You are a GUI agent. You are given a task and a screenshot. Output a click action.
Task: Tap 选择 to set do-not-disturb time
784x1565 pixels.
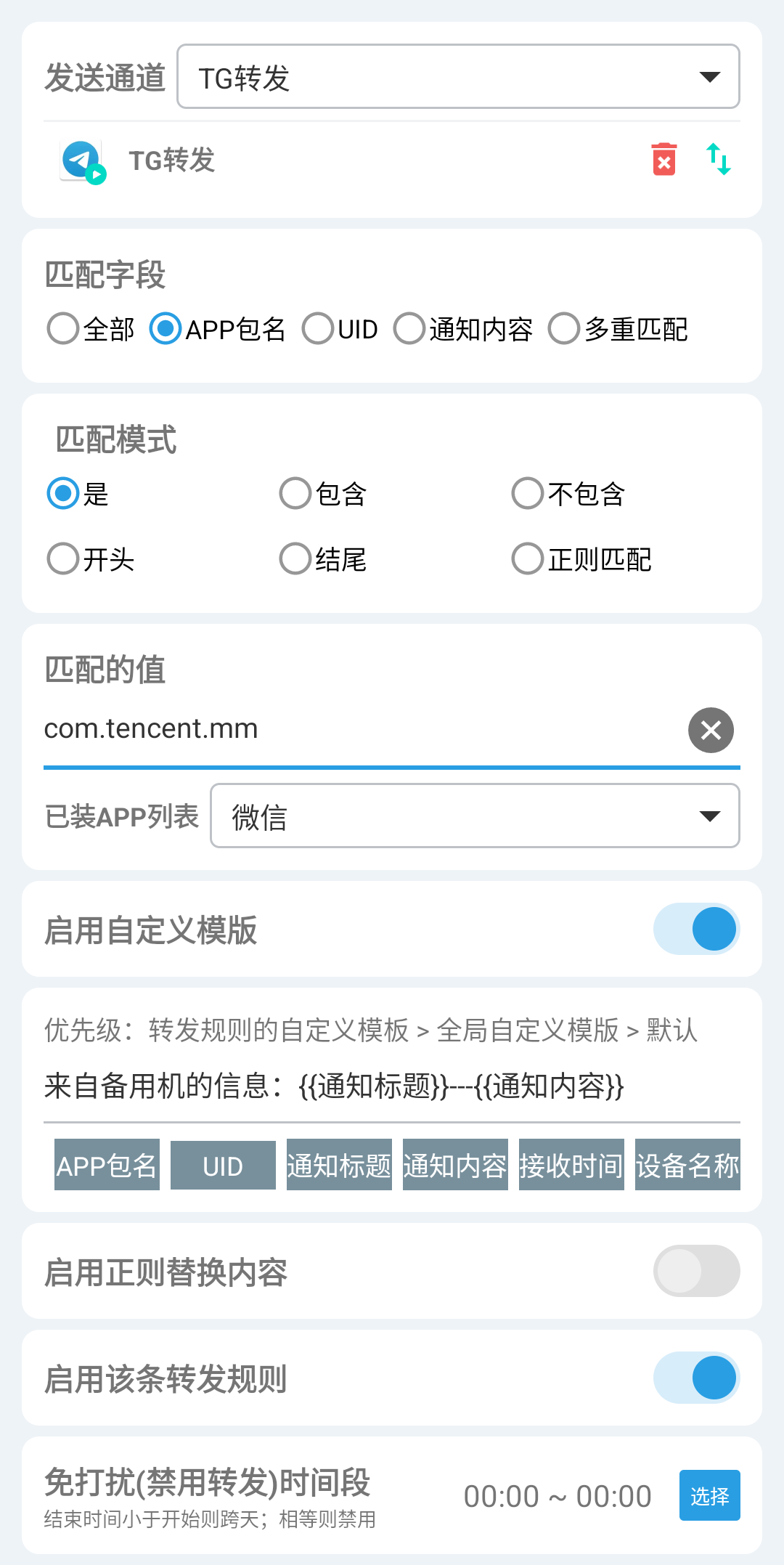click(x=709, y=1495)
